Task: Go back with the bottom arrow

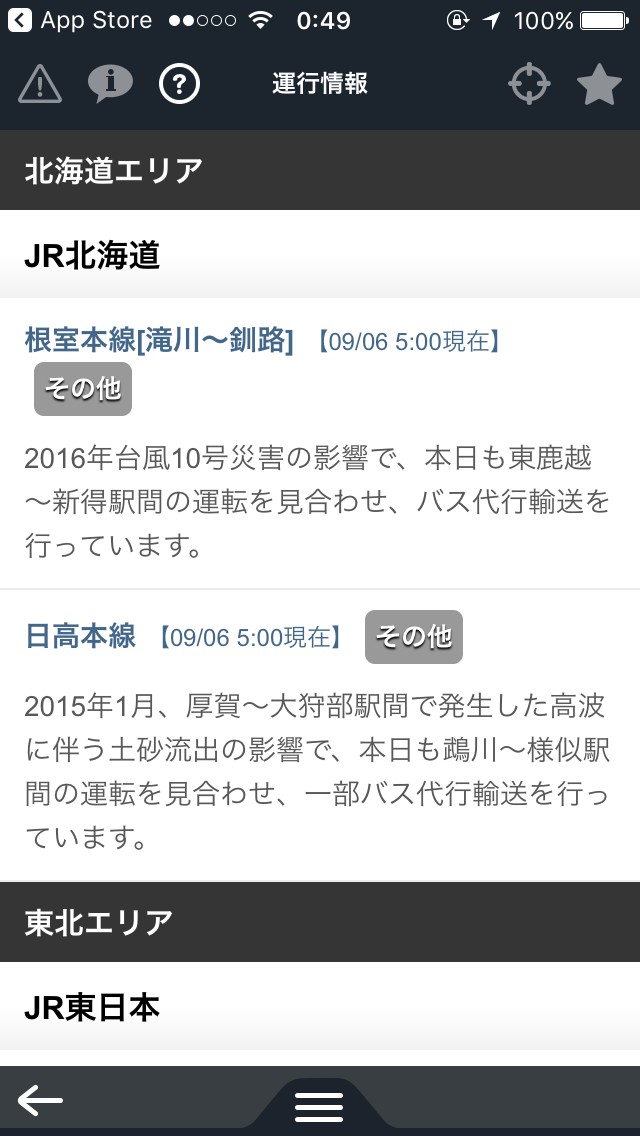Action: (40, 1101)
